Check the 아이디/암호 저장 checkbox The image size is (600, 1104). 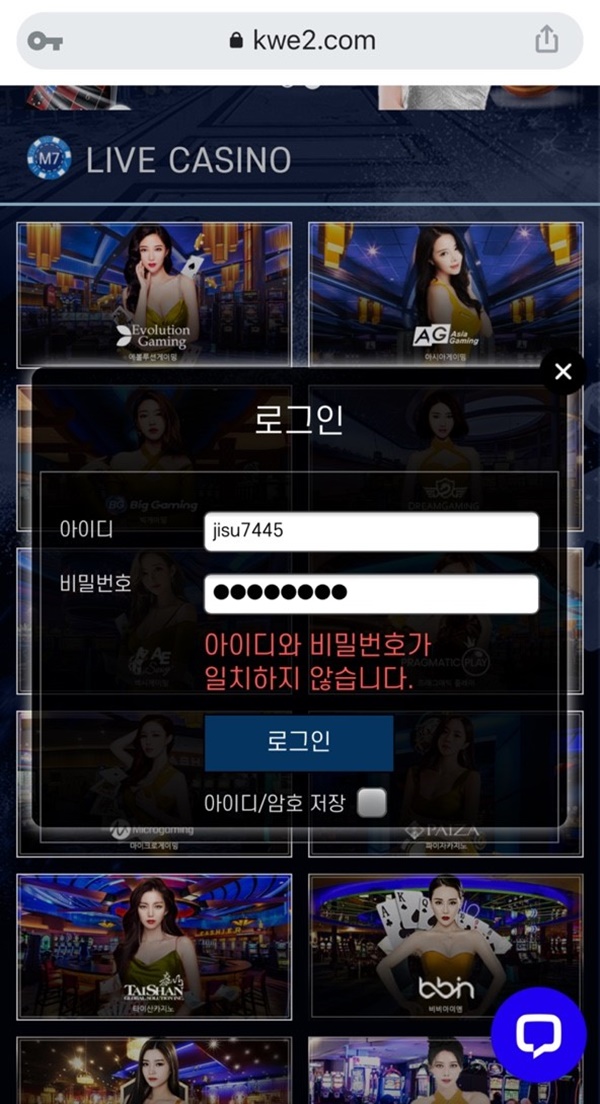point(372,802)
